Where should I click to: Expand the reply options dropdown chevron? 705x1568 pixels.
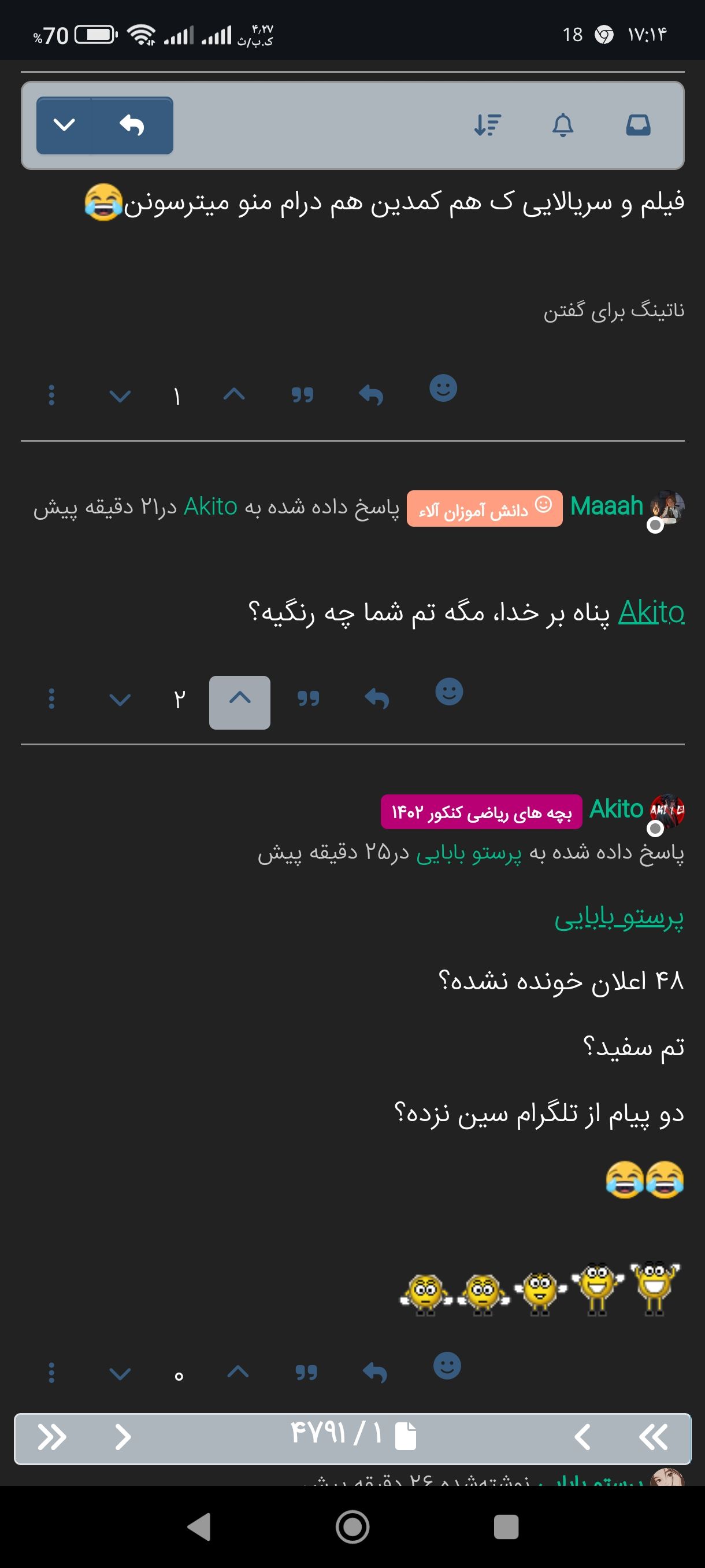point(64,125)
